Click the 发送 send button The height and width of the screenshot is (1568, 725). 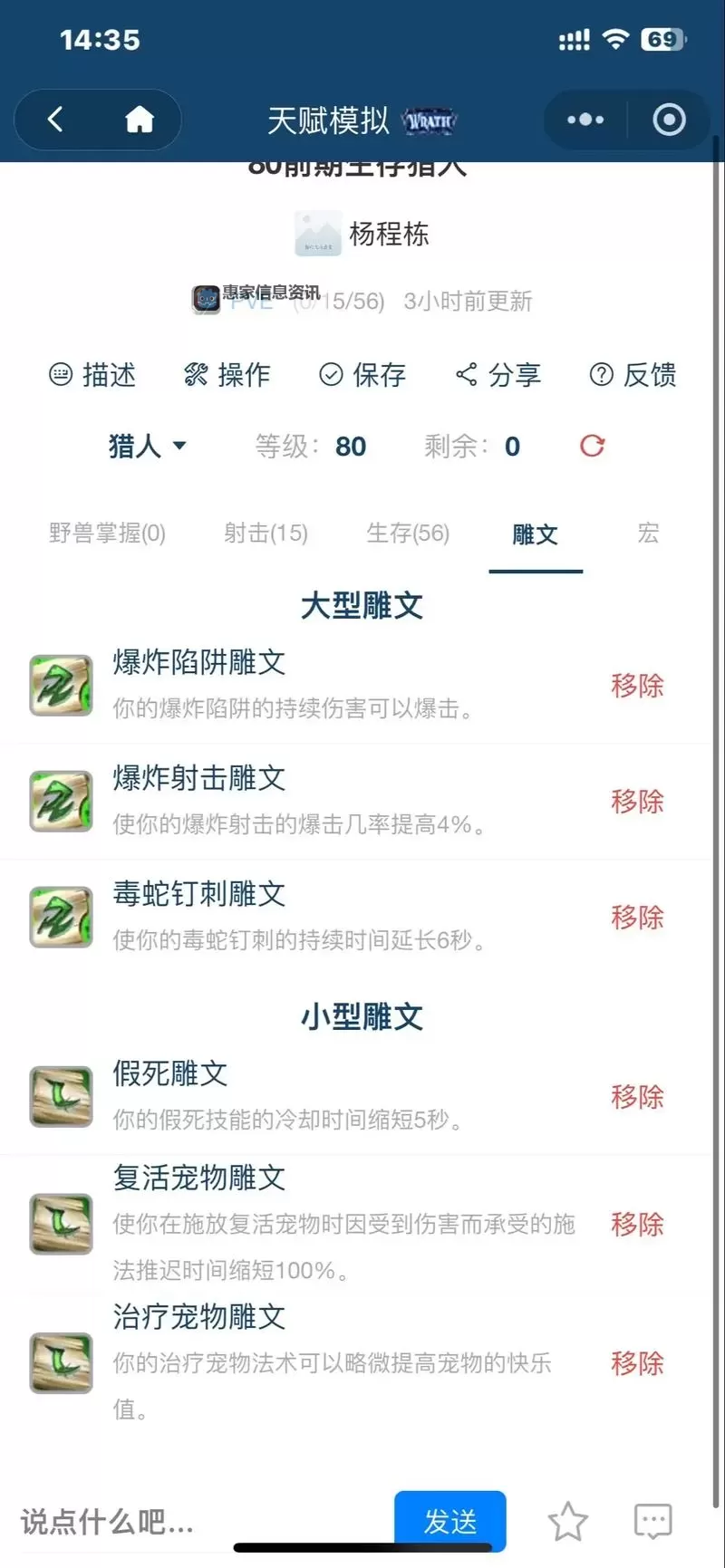click(x=449, y=1520)
